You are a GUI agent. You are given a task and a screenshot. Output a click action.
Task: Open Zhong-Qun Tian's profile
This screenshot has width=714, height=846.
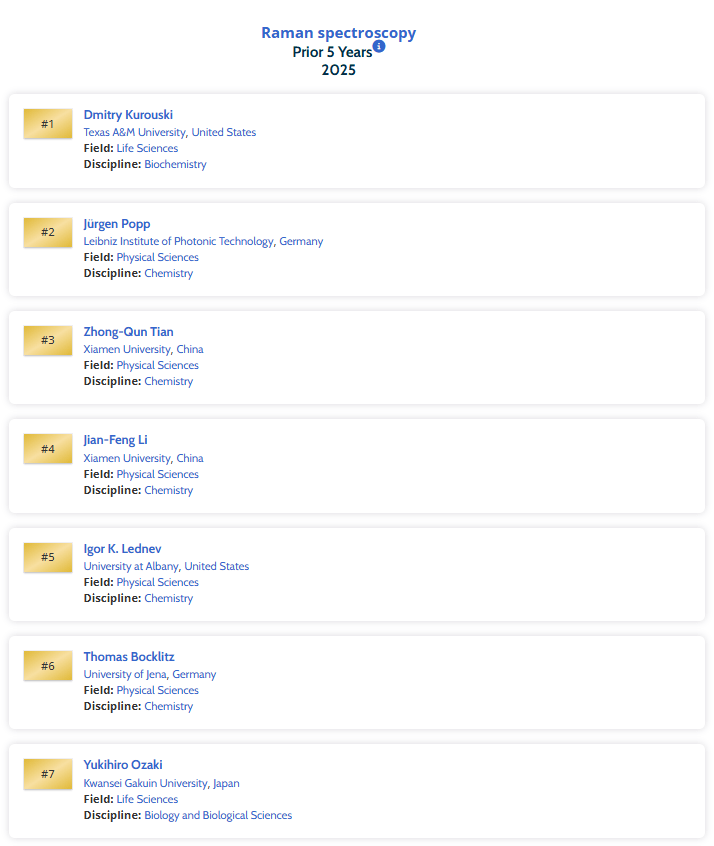[128, 332]
